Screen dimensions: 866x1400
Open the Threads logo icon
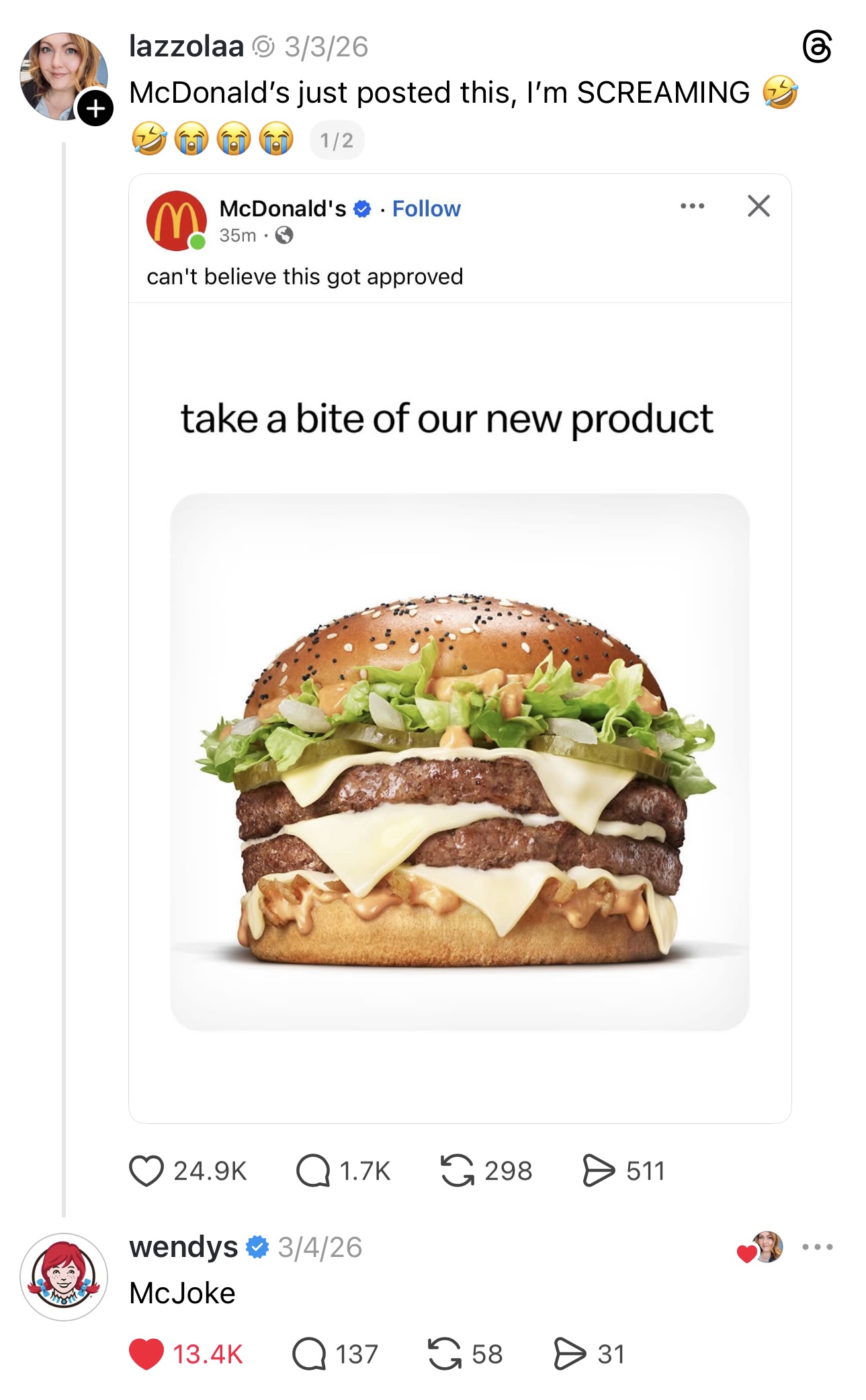(817, 47)
